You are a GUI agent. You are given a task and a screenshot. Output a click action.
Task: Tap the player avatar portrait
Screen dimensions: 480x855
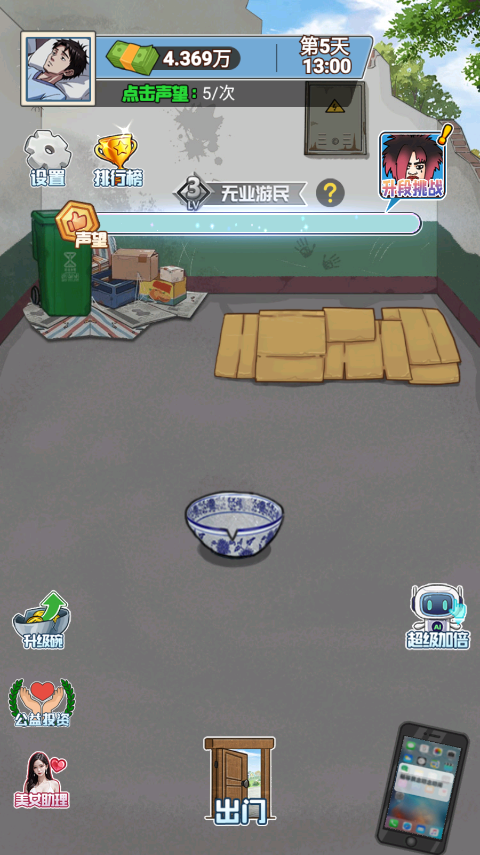(58, 69)
